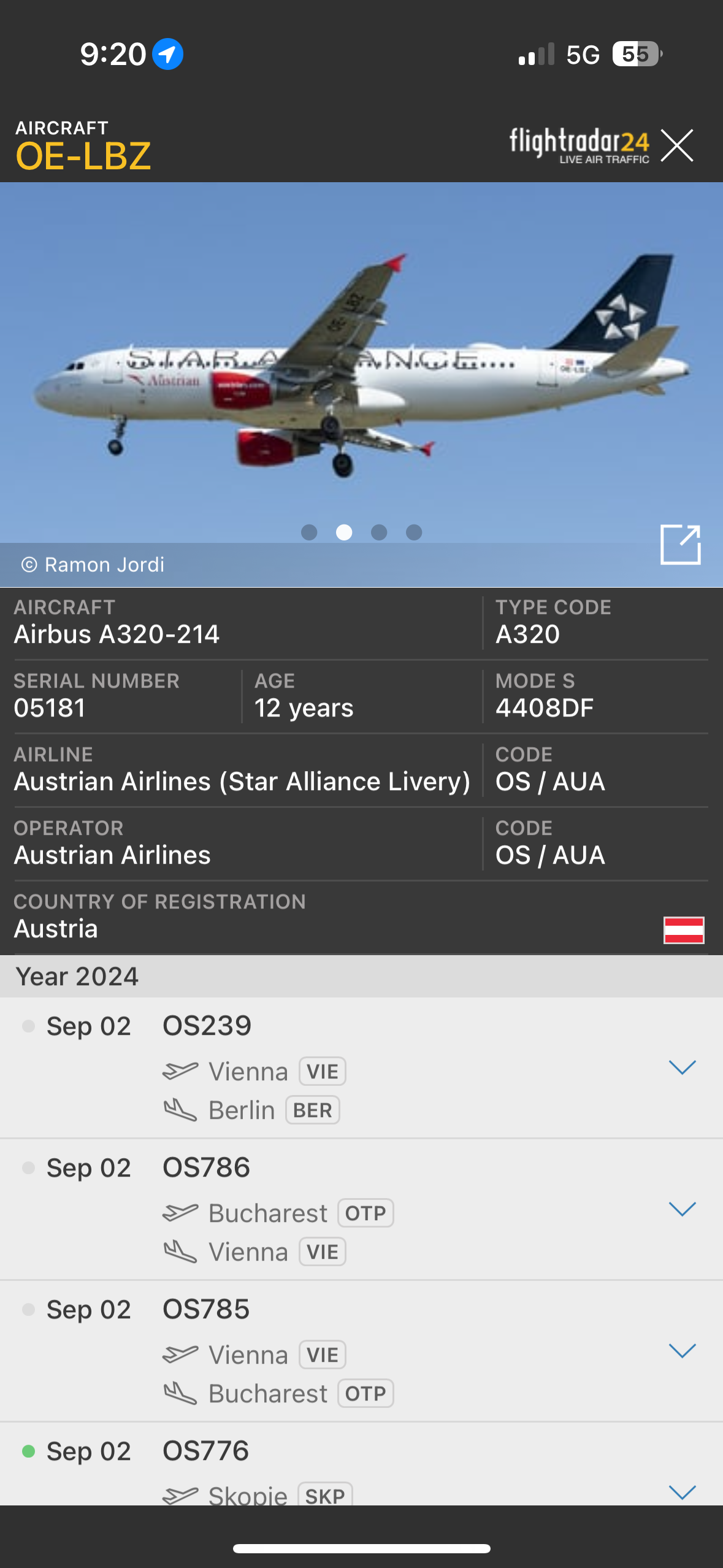723x1568 pixels.
Task: Select the fourth photo indicator dot
Action: (414, 532)
